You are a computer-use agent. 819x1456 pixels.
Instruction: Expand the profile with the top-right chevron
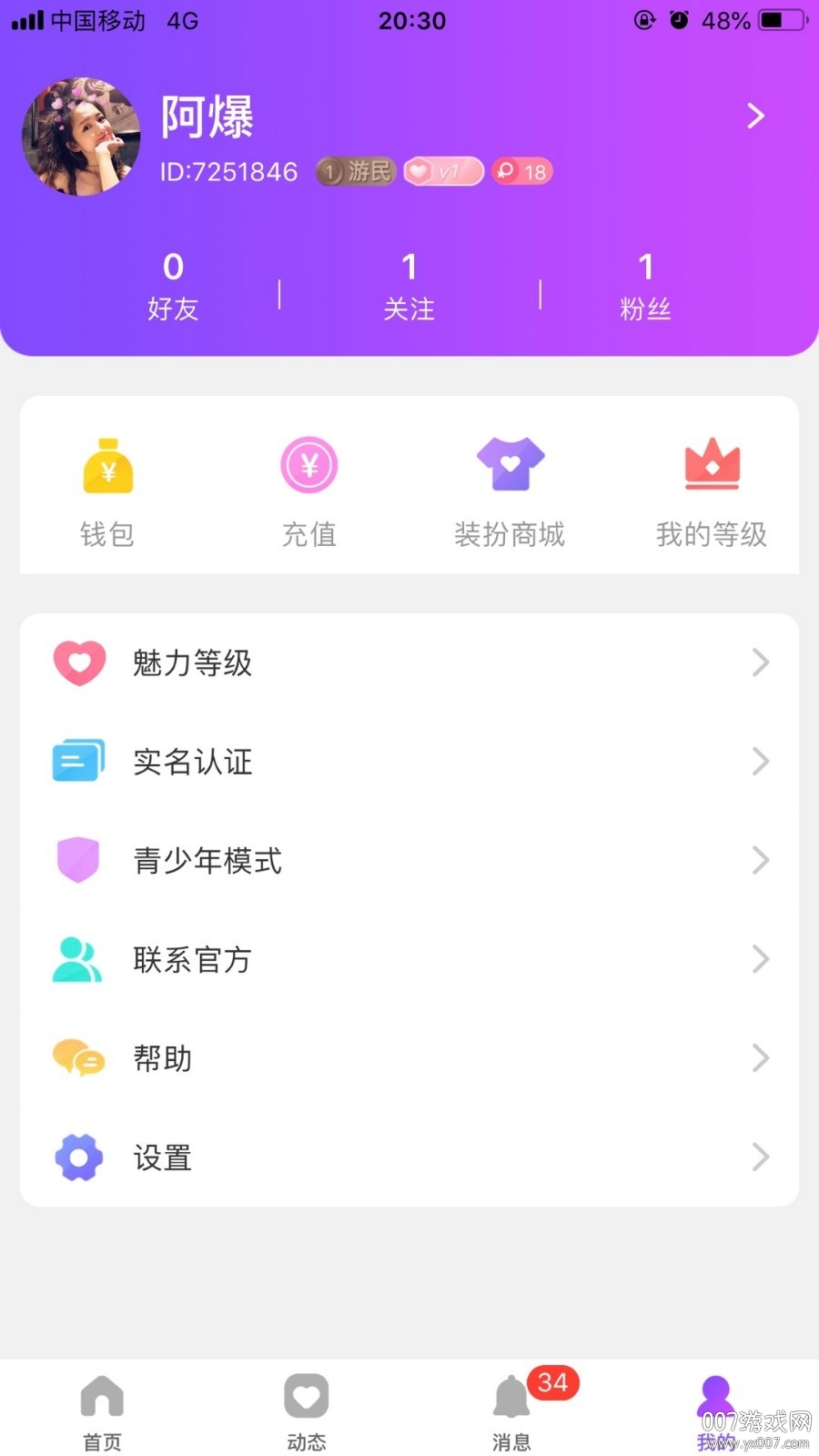point(755,116)
